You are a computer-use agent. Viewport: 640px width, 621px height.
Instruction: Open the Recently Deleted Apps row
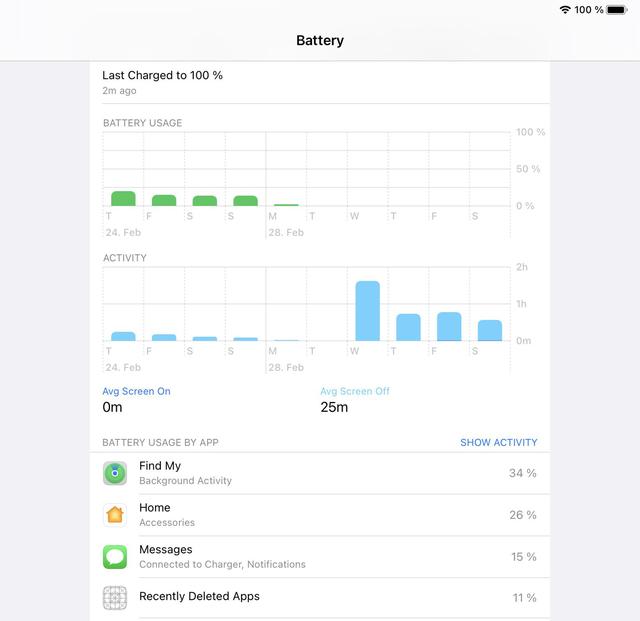[320, 598]
